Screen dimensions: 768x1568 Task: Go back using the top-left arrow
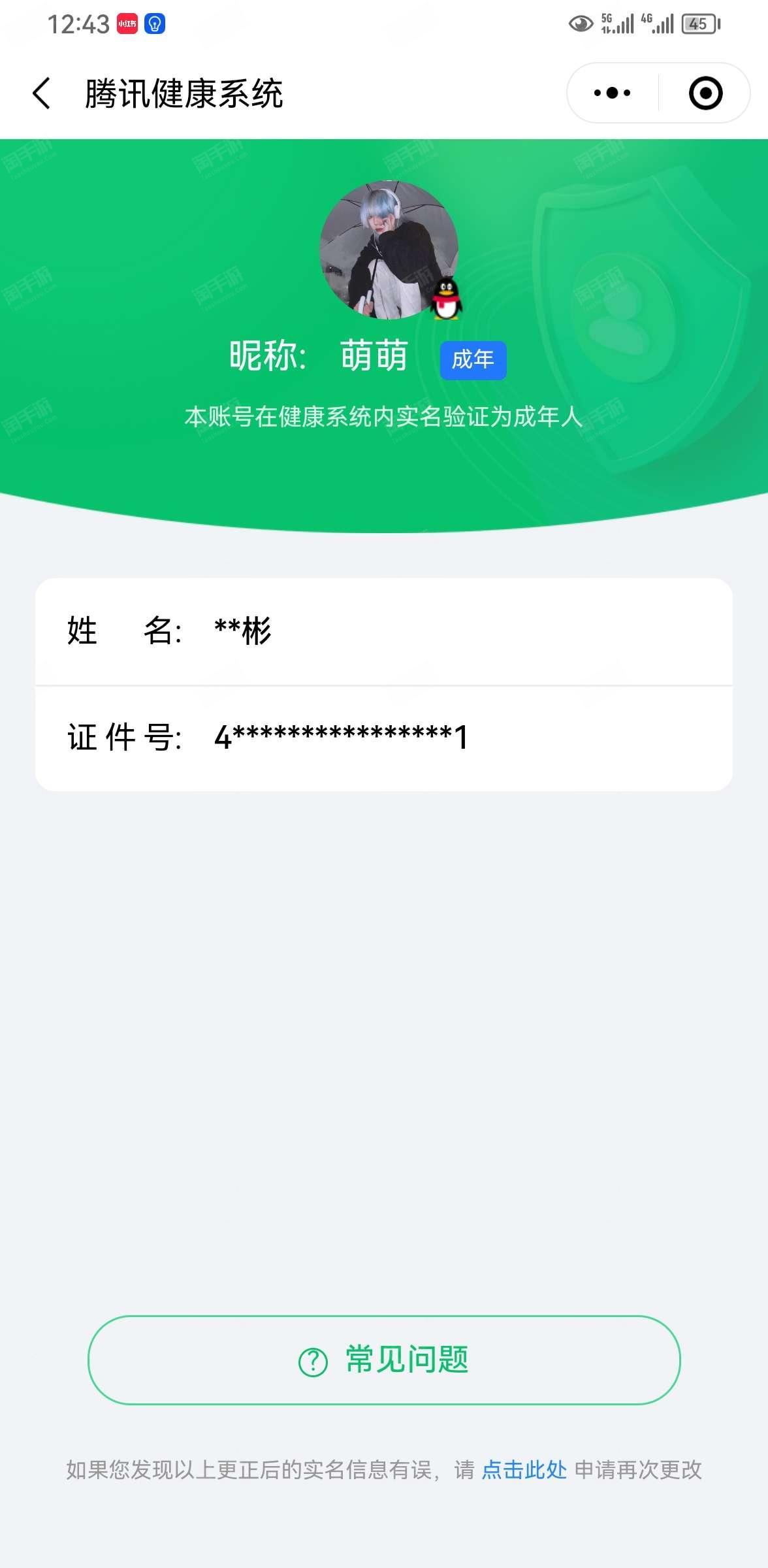coord(41,93)
